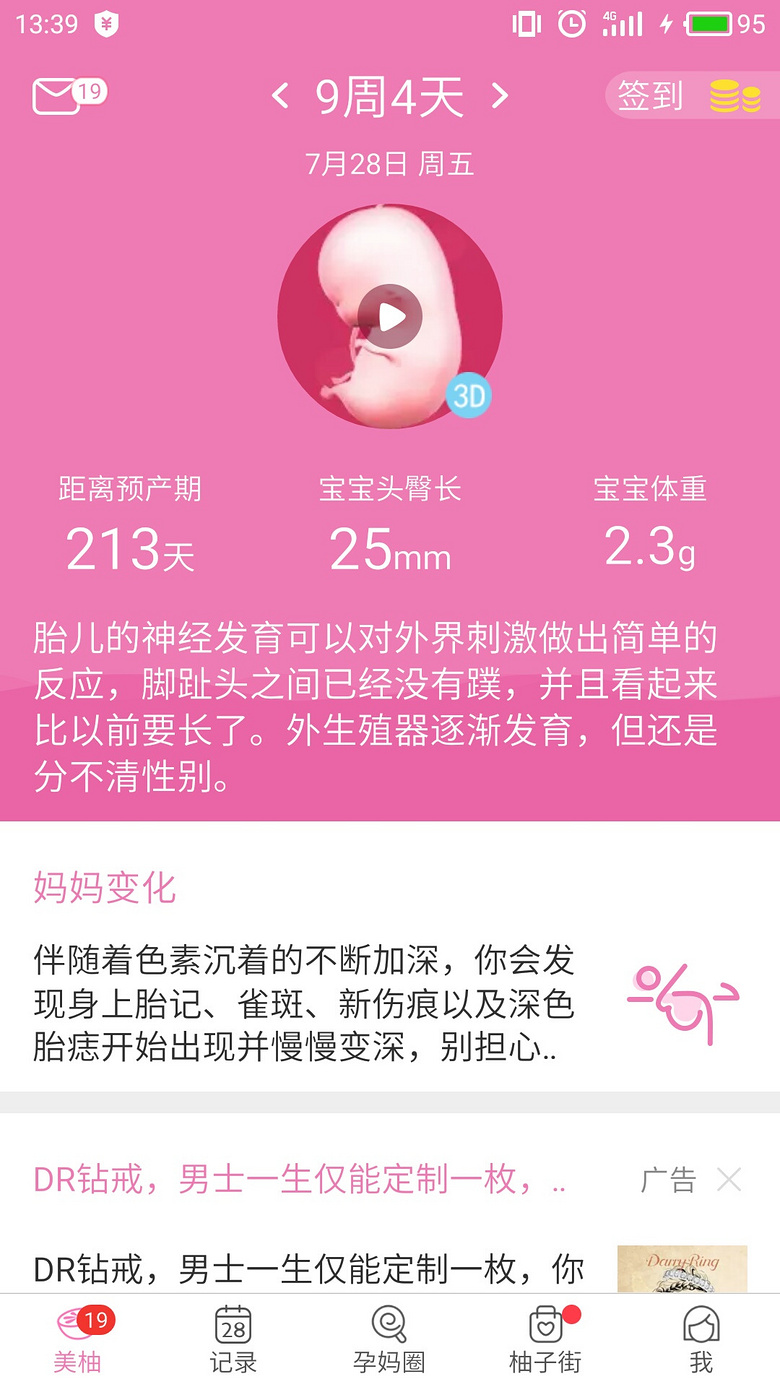This screenshot has width=780, height=1387.
Task: Dismiss the DR钻戒 advertisement
Action: click(729, 1180)
